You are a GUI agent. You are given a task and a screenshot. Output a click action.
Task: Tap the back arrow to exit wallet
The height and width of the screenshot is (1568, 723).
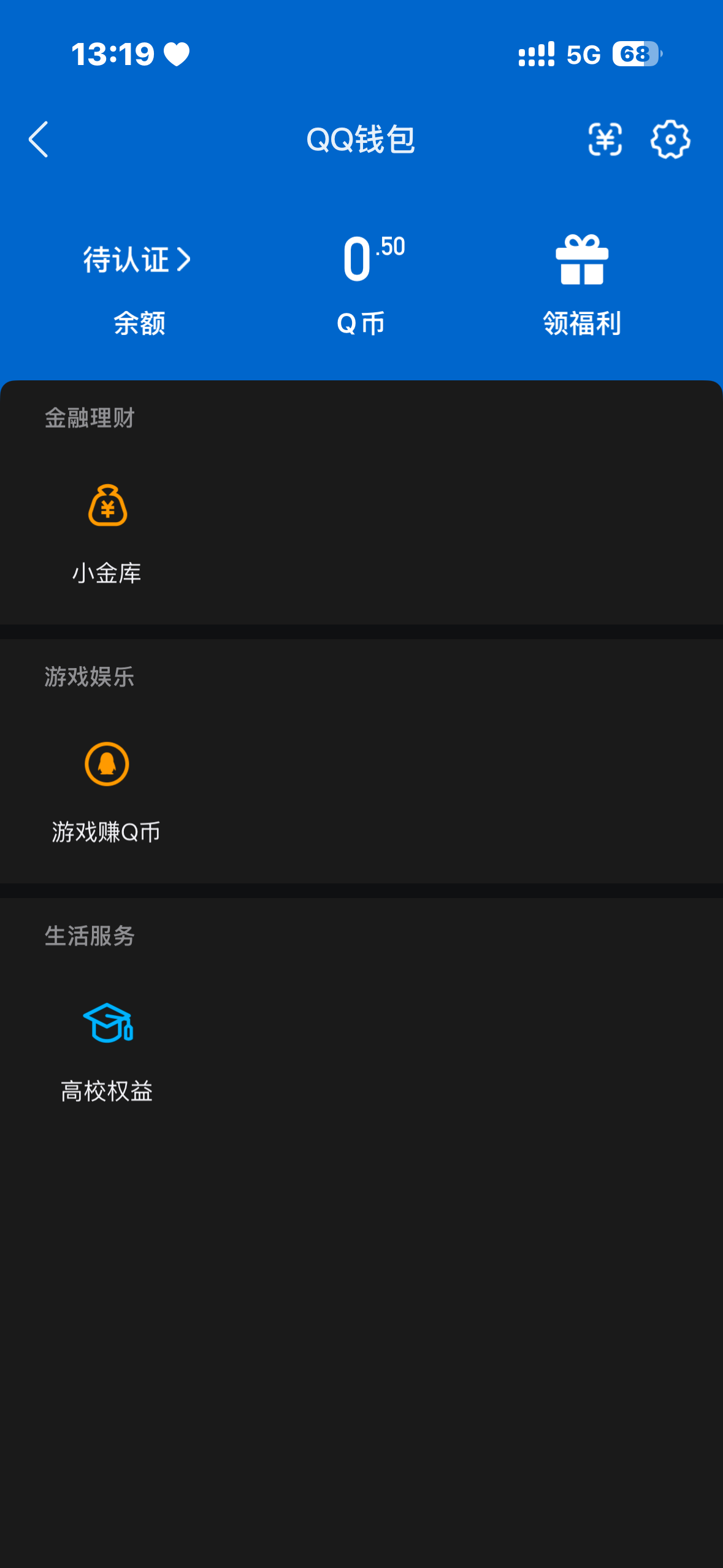(x=38, y=140)
